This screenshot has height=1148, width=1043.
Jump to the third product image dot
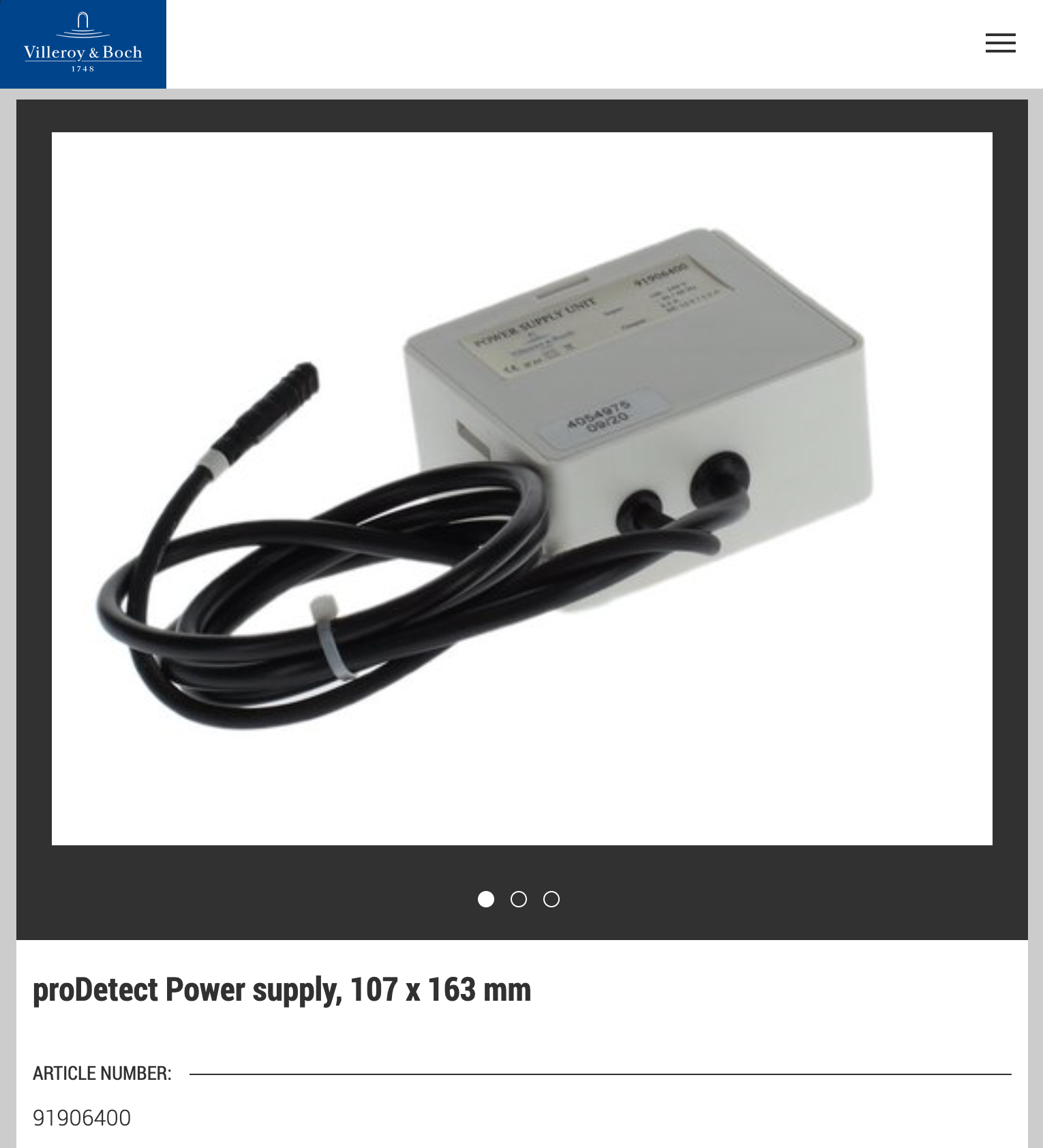click(551, 899)
